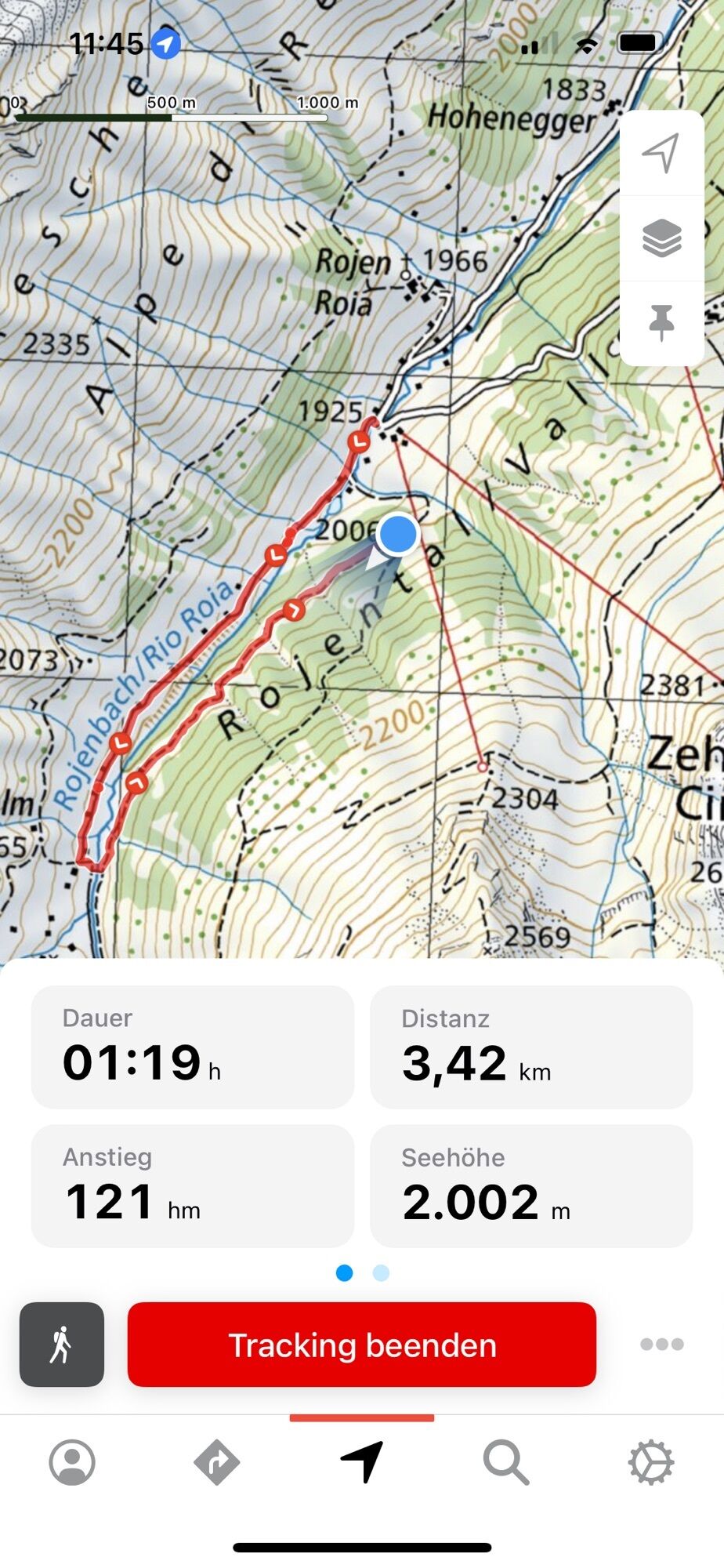Screen dimensions: 724x1568
Task: Select the tracking arrow tab
Action: [362, 1462]
